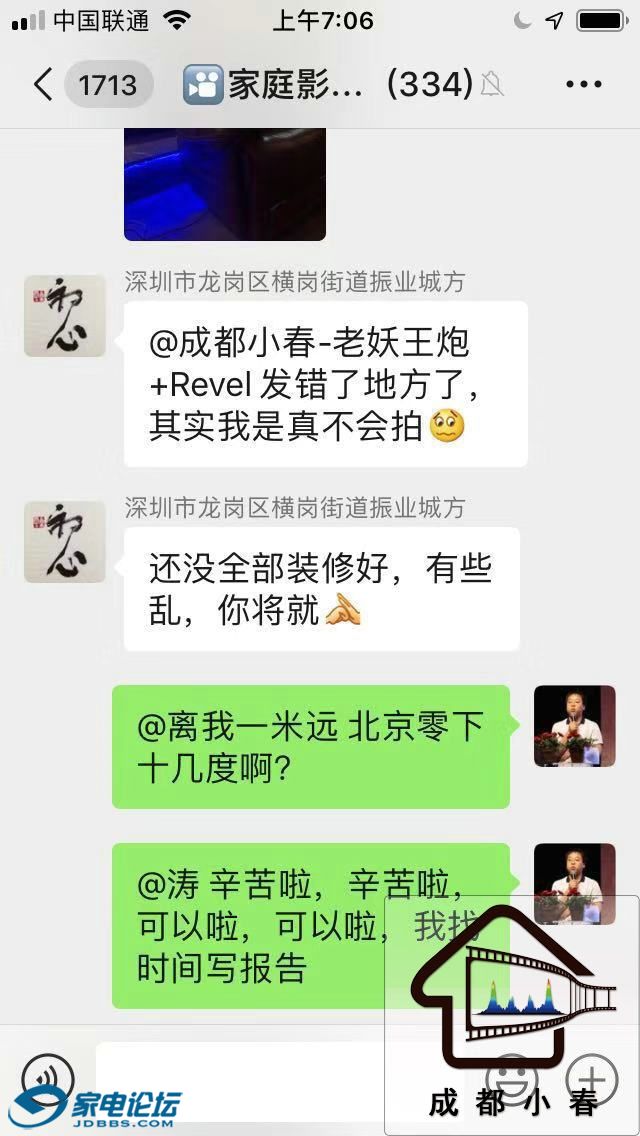640x1136 pixels.
Task: Open the sender's avatar beside the 北京零下十几度 message
Action: point(574,726)
